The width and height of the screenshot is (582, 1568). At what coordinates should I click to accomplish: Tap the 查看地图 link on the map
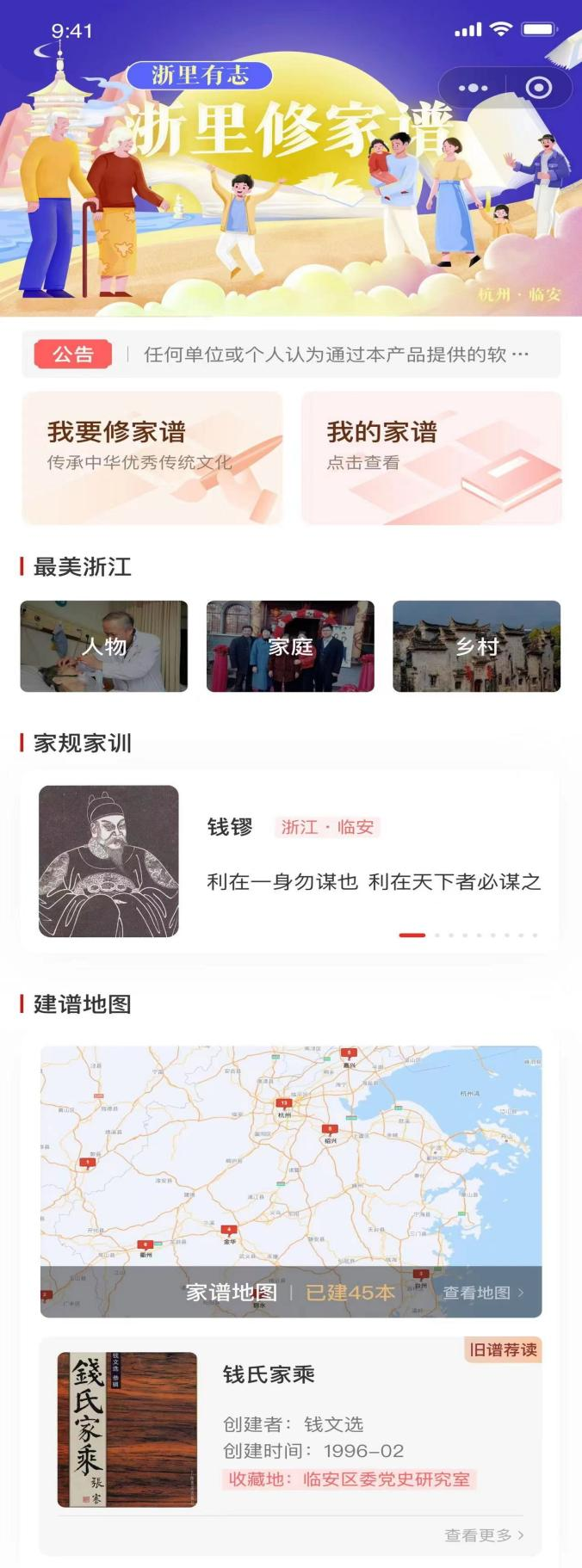click(483, 1293)
